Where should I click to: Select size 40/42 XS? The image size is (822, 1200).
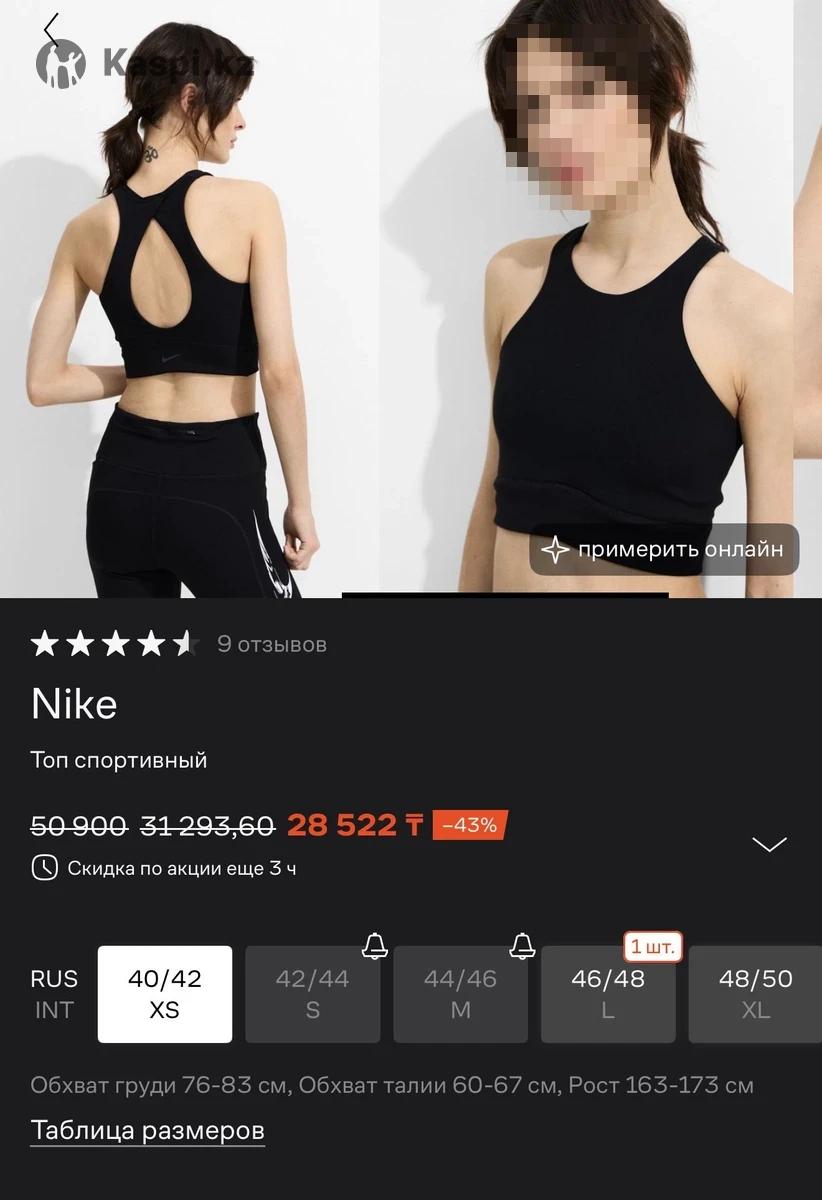pyautogui.click(x=165, y=994)
